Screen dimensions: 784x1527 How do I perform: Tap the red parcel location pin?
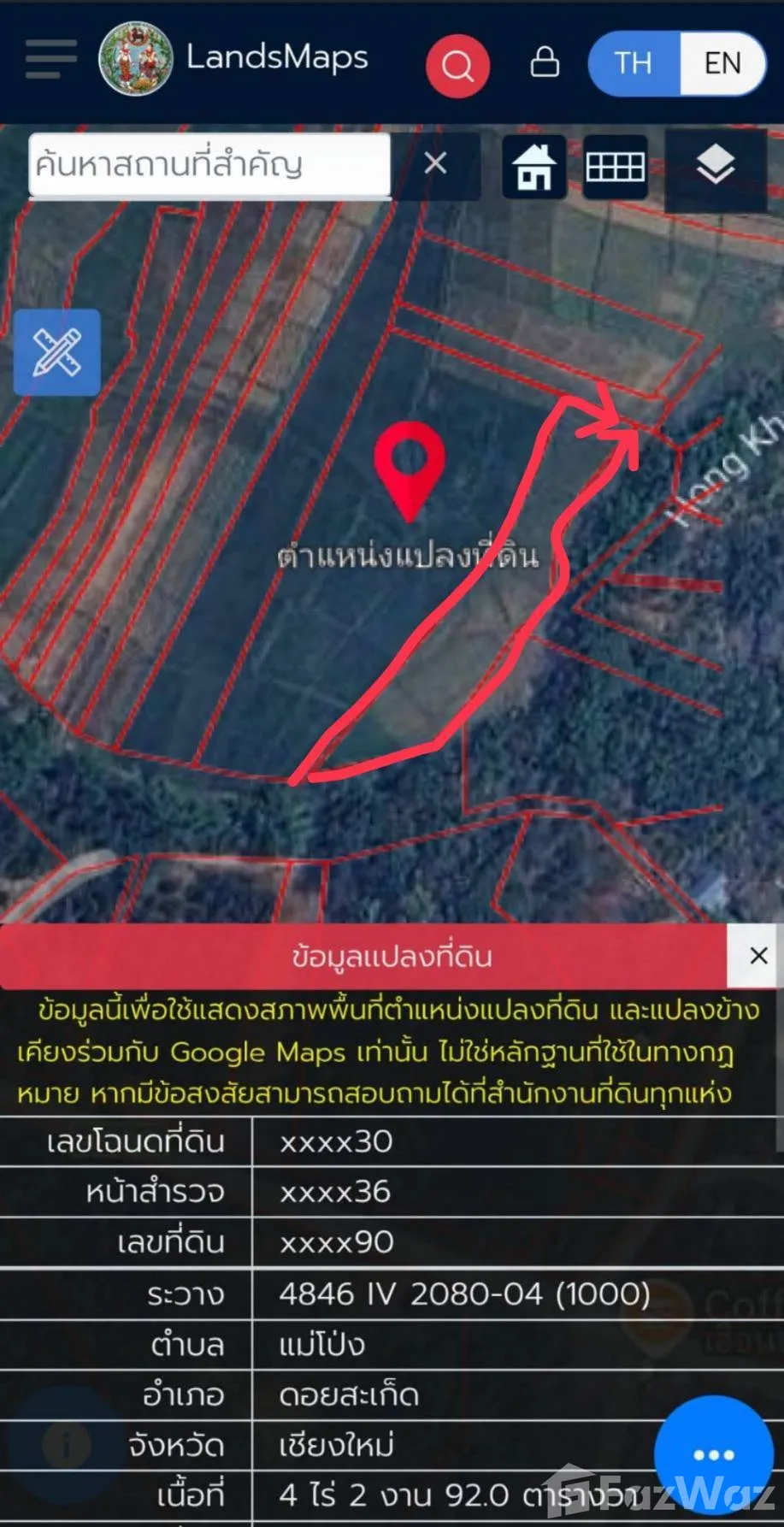click(x=410, y=466)
